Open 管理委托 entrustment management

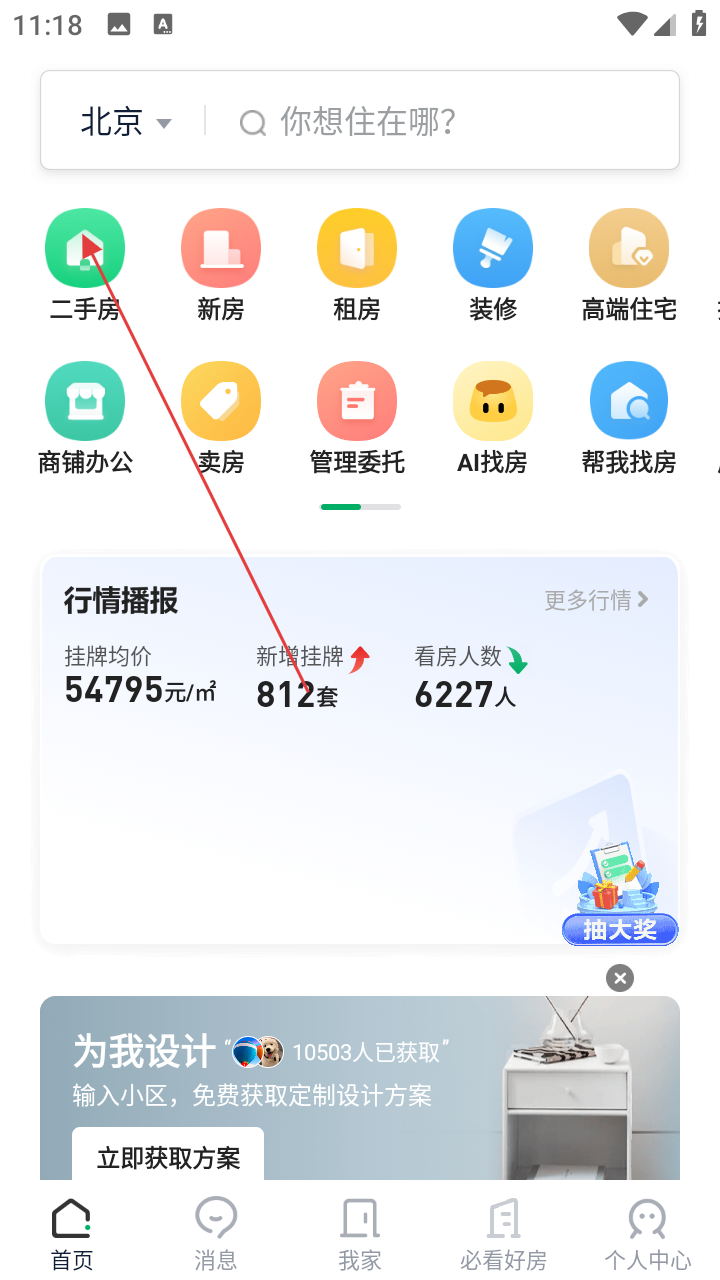click(357, 418)
